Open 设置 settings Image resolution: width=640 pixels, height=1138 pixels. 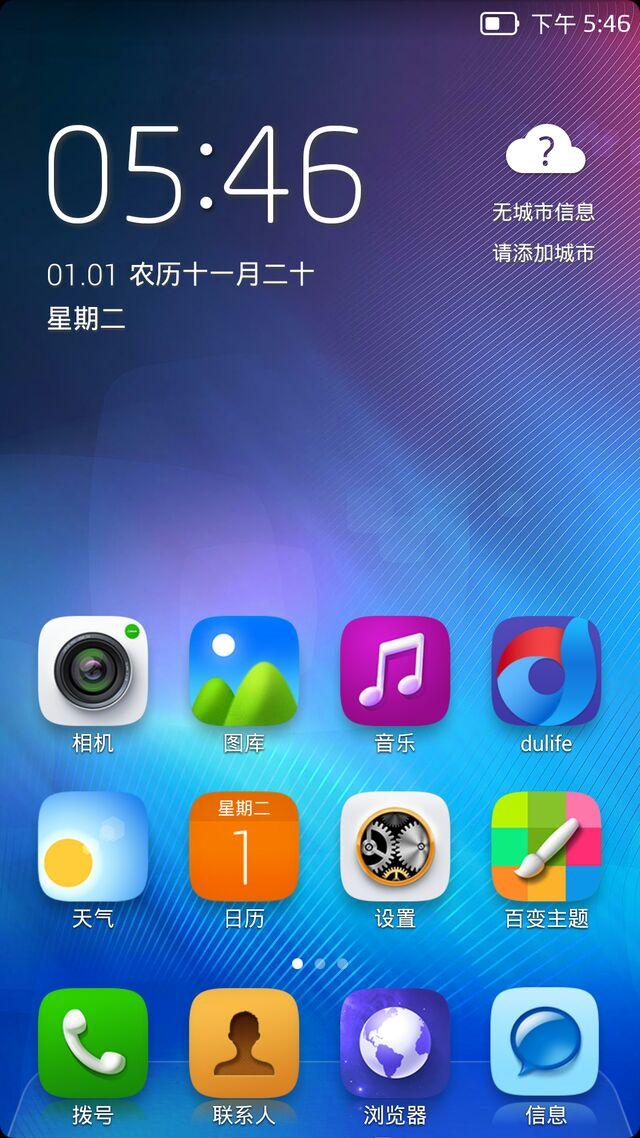[395, 846]
